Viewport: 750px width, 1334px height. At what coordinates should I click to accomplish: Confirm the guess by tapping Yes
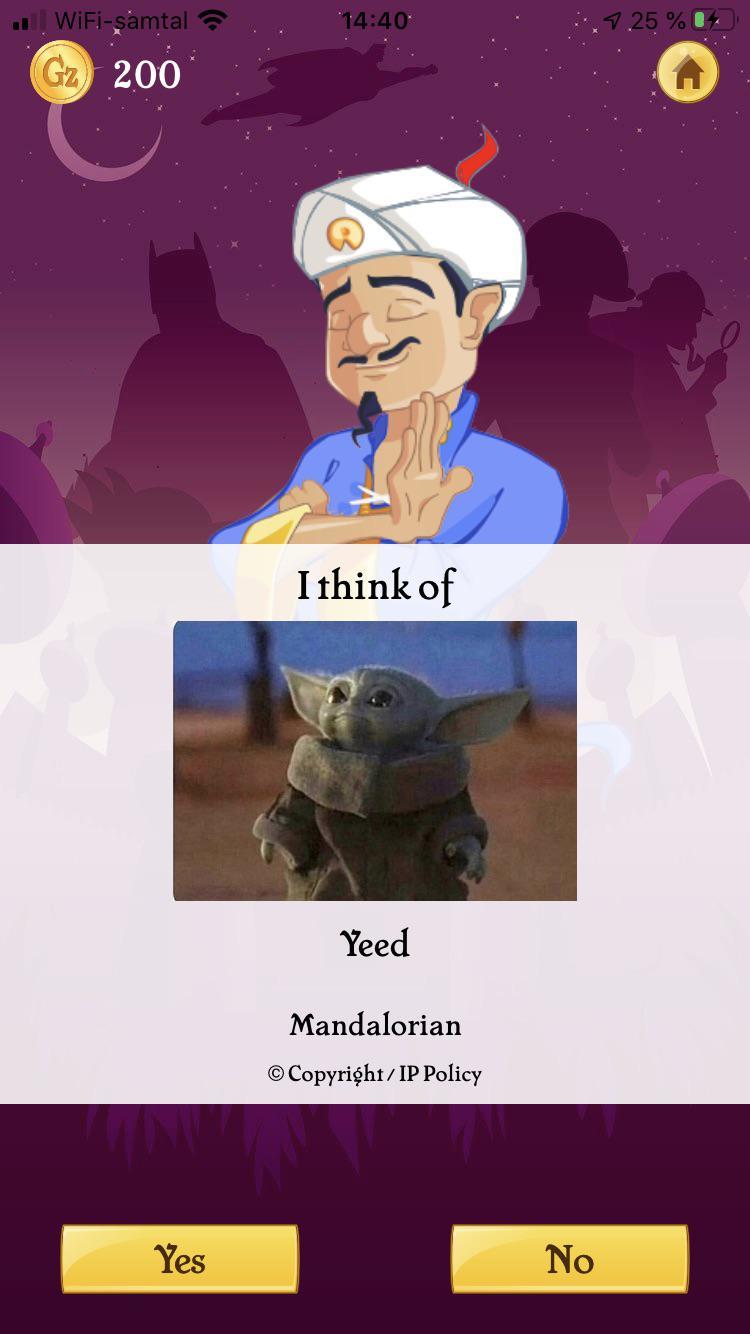point(180,1259)
